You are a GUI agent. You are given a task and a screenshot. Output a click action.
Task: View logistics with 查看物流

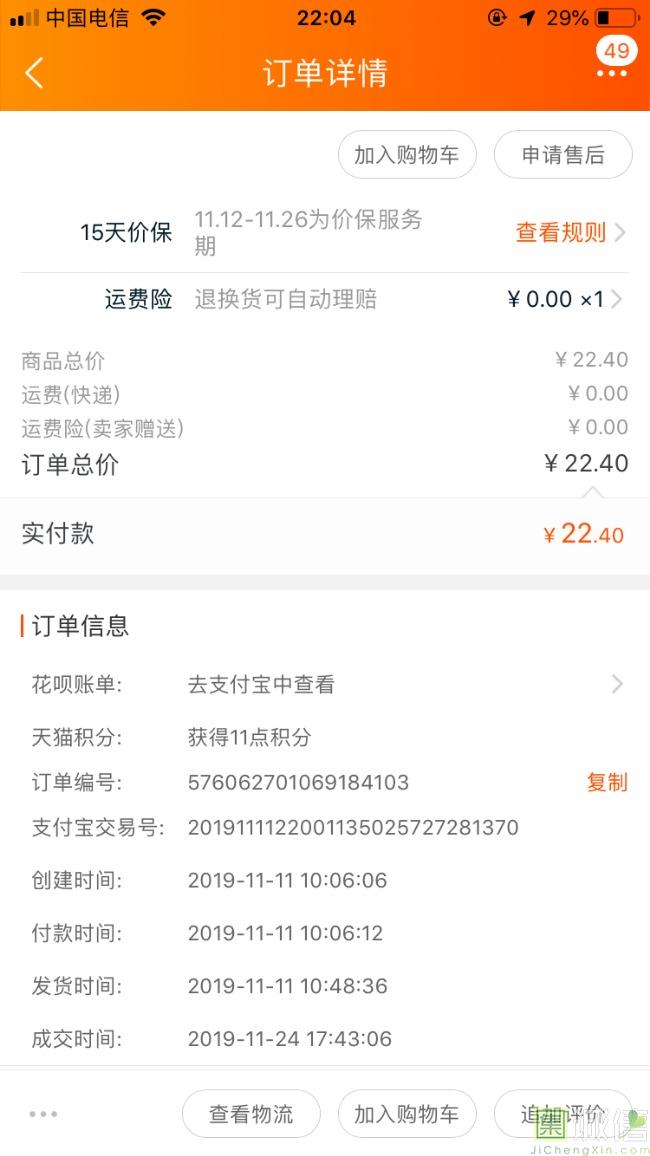pos(251,1114)
